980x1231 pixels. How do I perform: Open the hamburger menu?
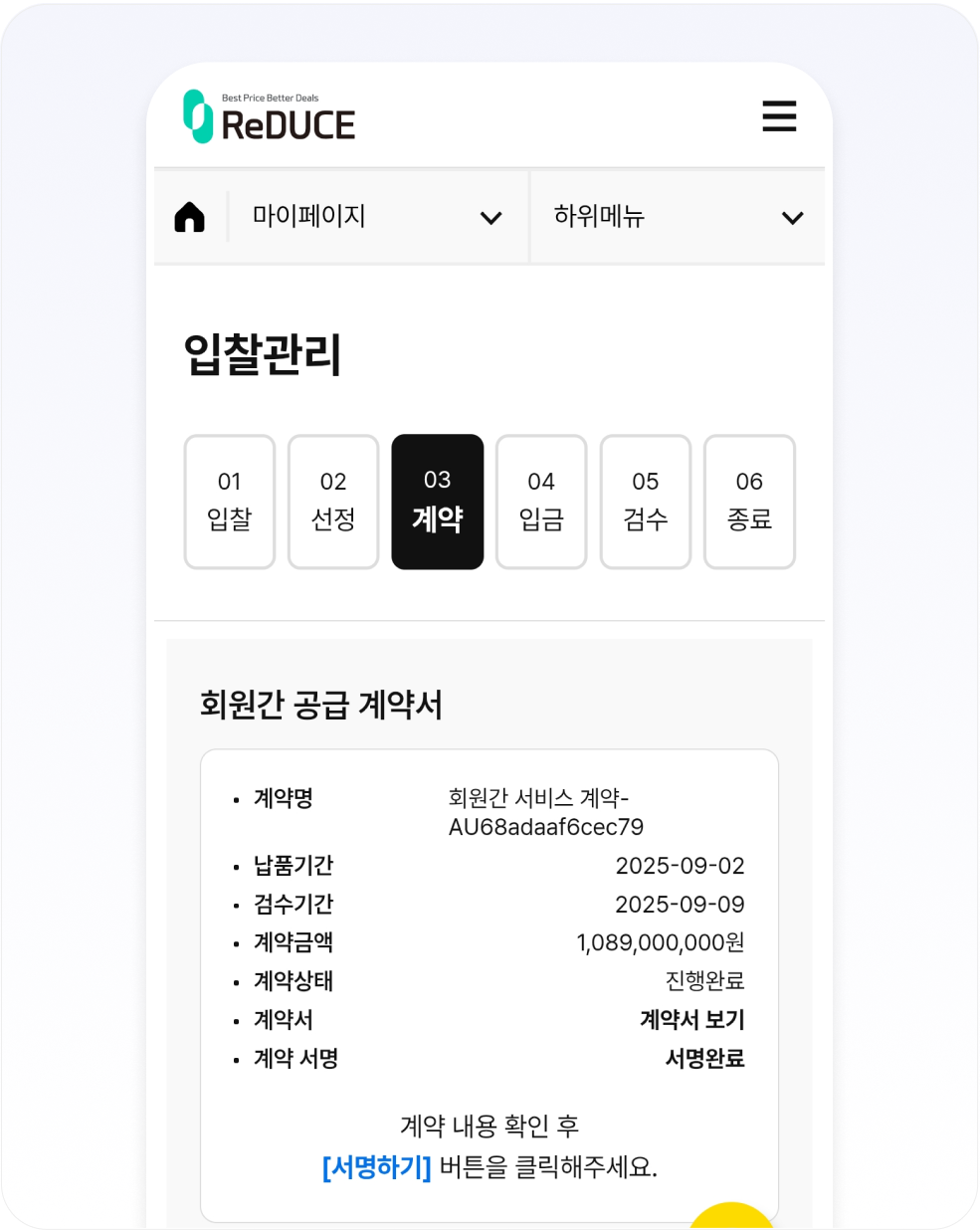coord(779,116)
